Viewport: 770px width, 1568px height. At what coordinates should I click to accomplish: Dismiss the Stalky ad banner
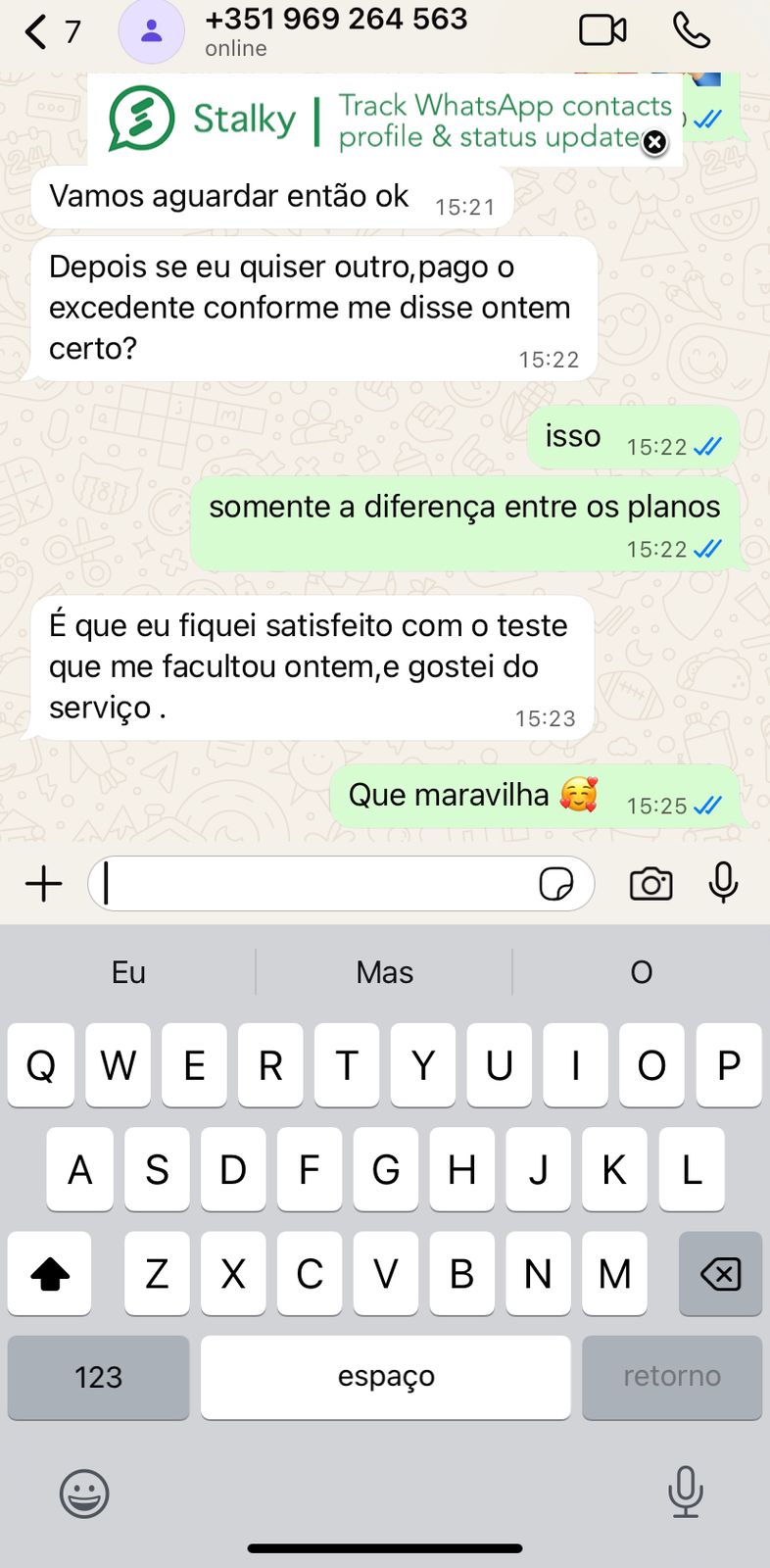pos(654,143)
